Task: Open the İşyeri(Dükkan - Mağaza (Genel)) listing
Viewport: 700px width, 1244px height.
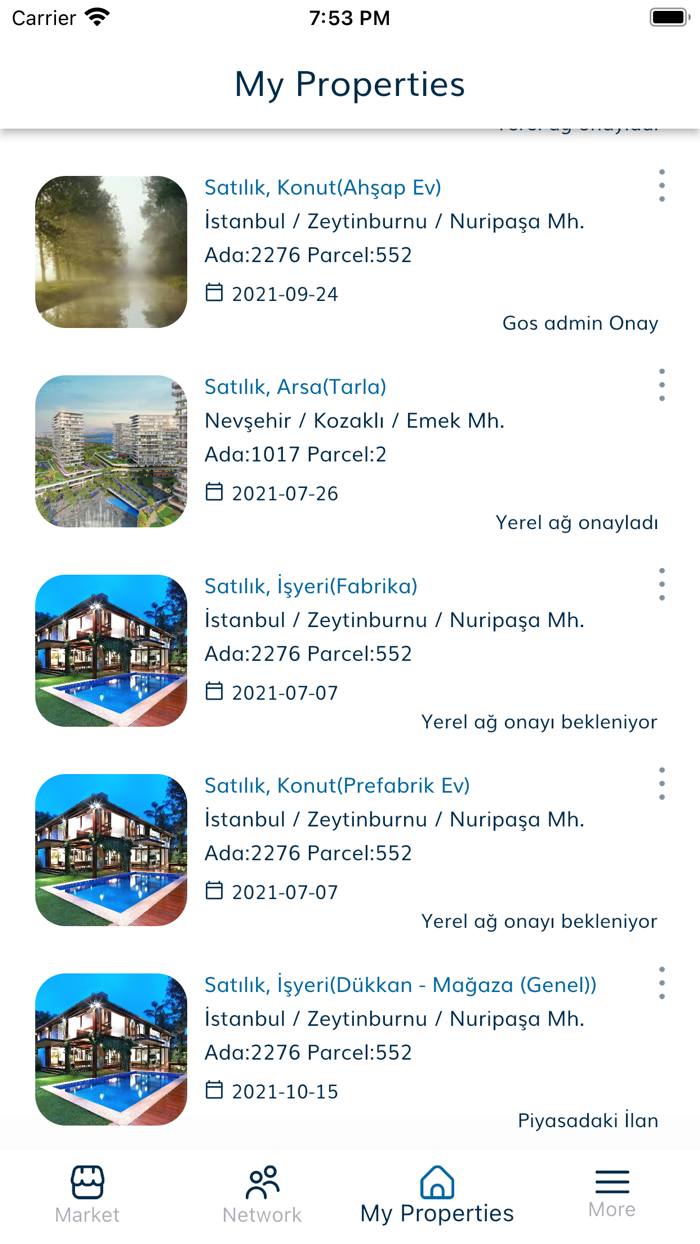Action: pos(400,985)
